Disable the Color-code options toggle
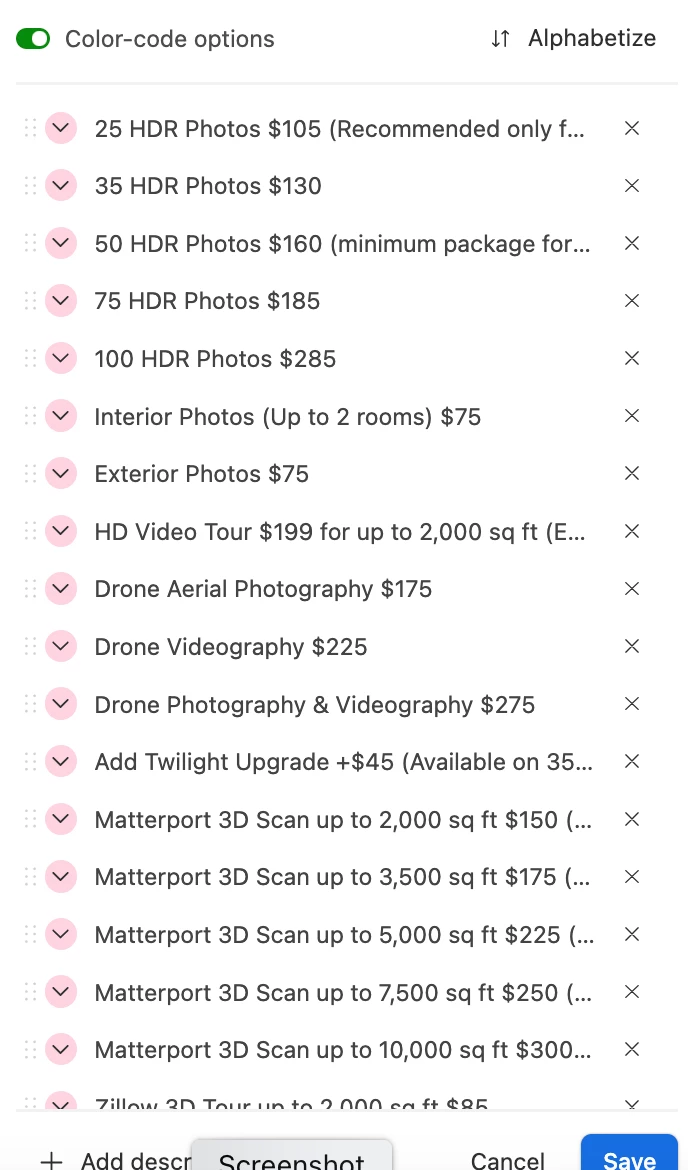 (x=33, y=39)
